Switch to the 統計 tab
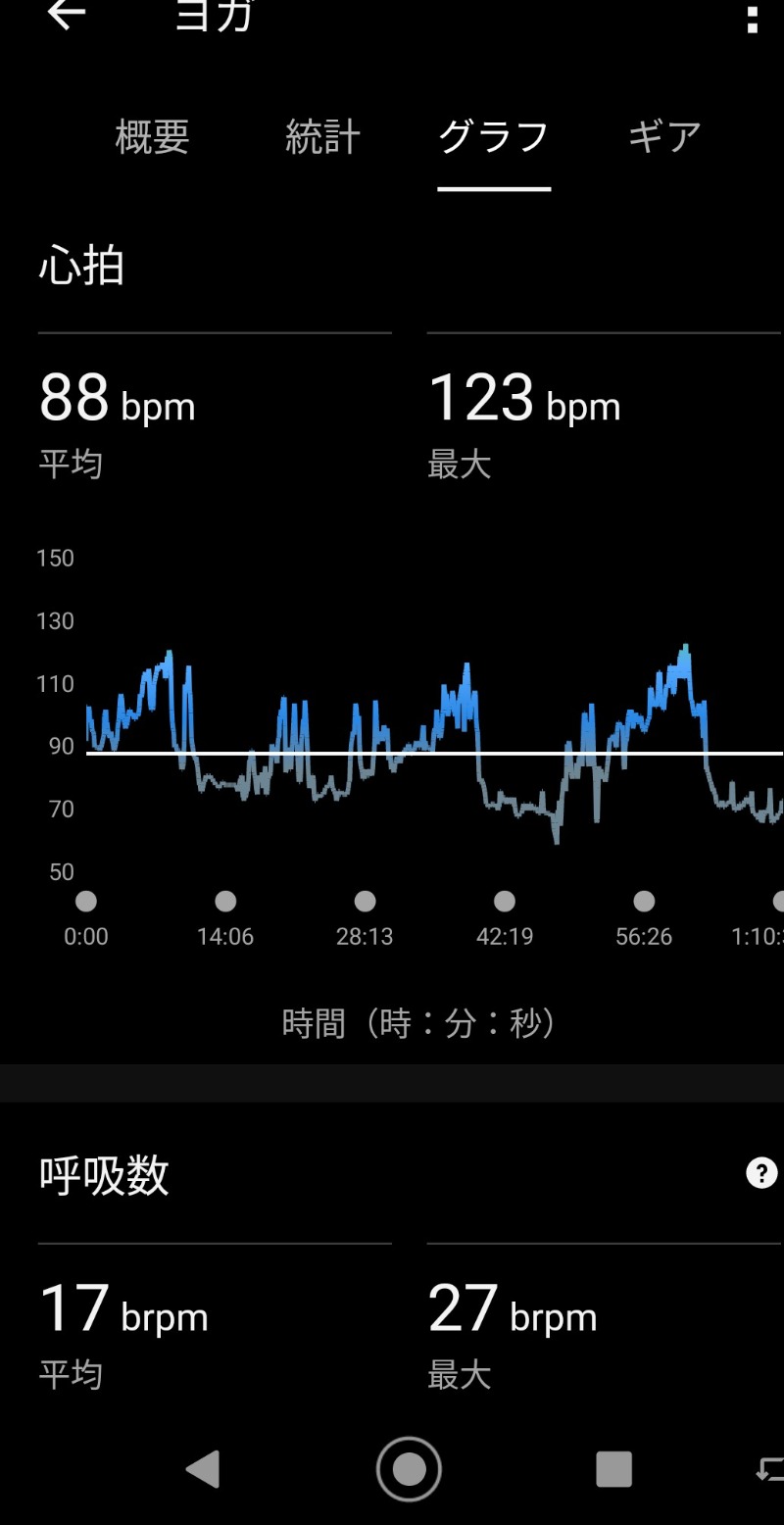The width and height of the screenshot is (784, 1525). point(322,137)
